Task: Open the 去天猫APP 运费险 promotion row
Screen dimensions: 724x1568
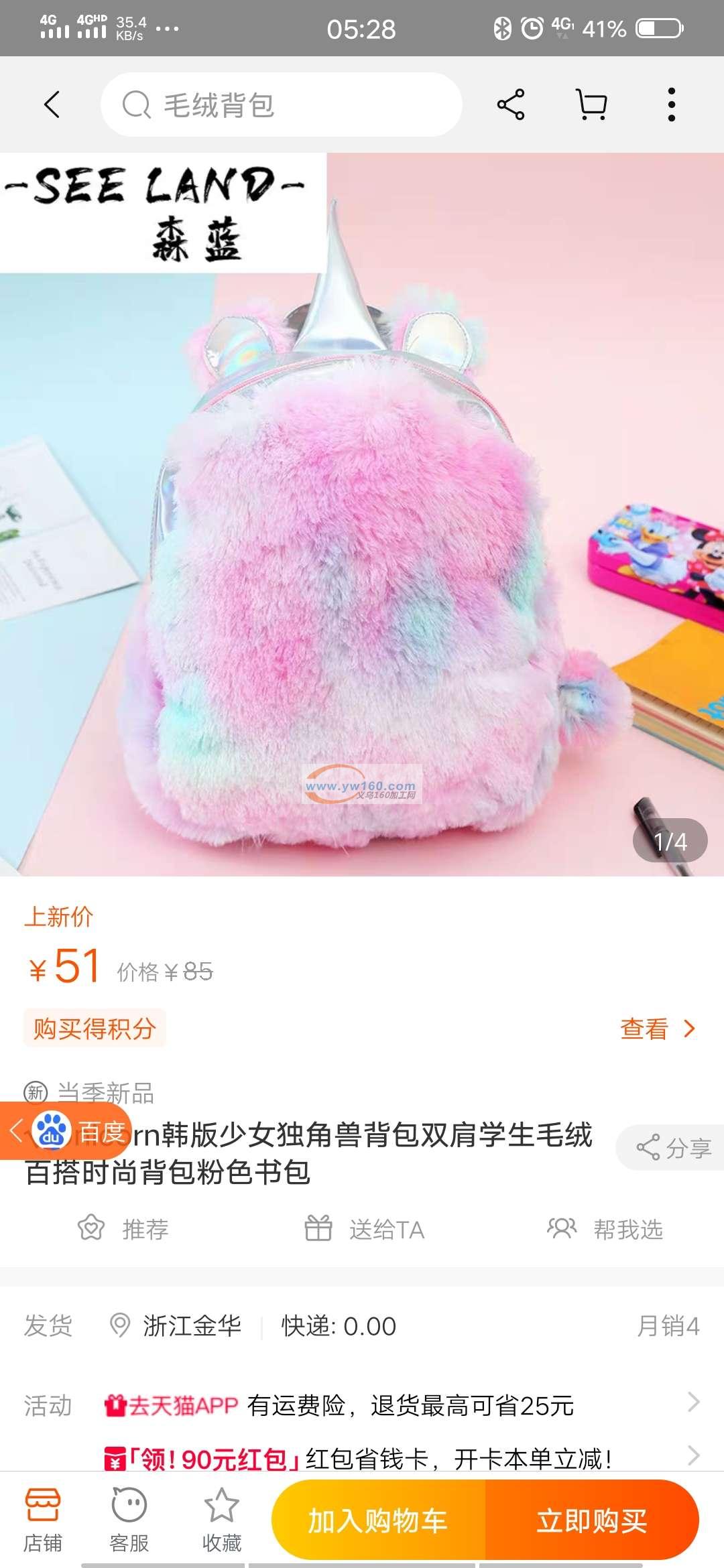Action: (402, 1405)
